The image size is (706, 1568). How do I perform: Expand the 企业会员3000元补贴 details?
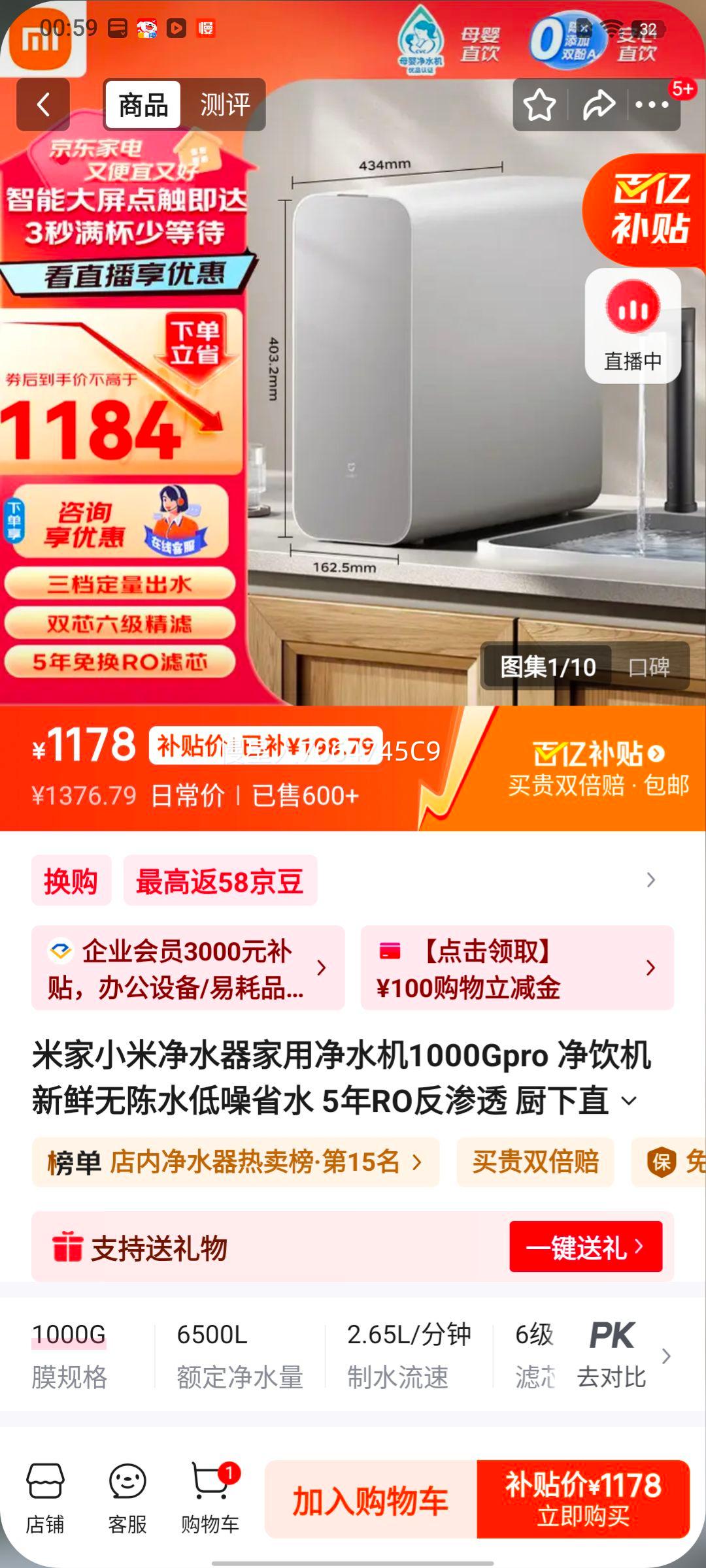point(183,967)
